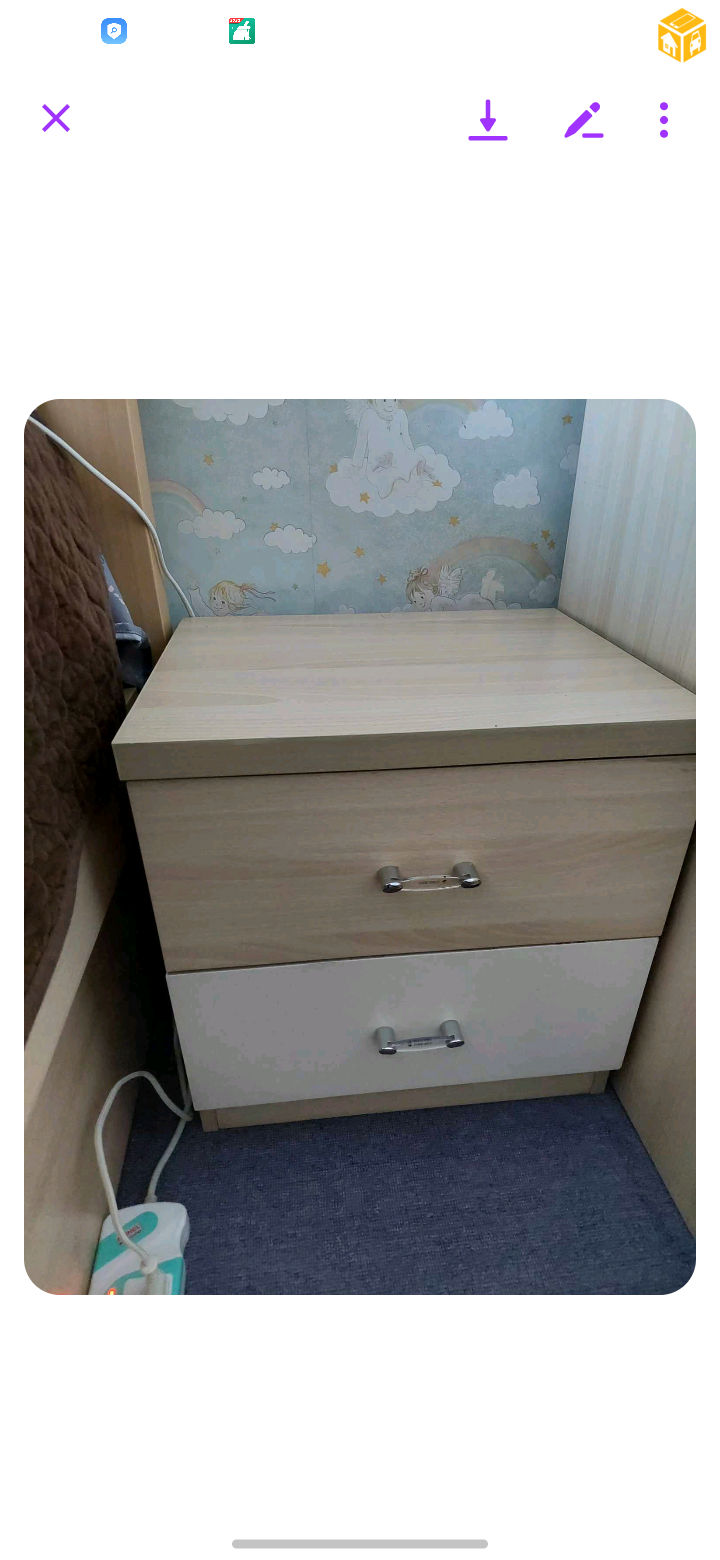This screenshot has height=1560, width=720.
Task: Edit the photo with the pencil icon
Action: click(x=583, y=120)
